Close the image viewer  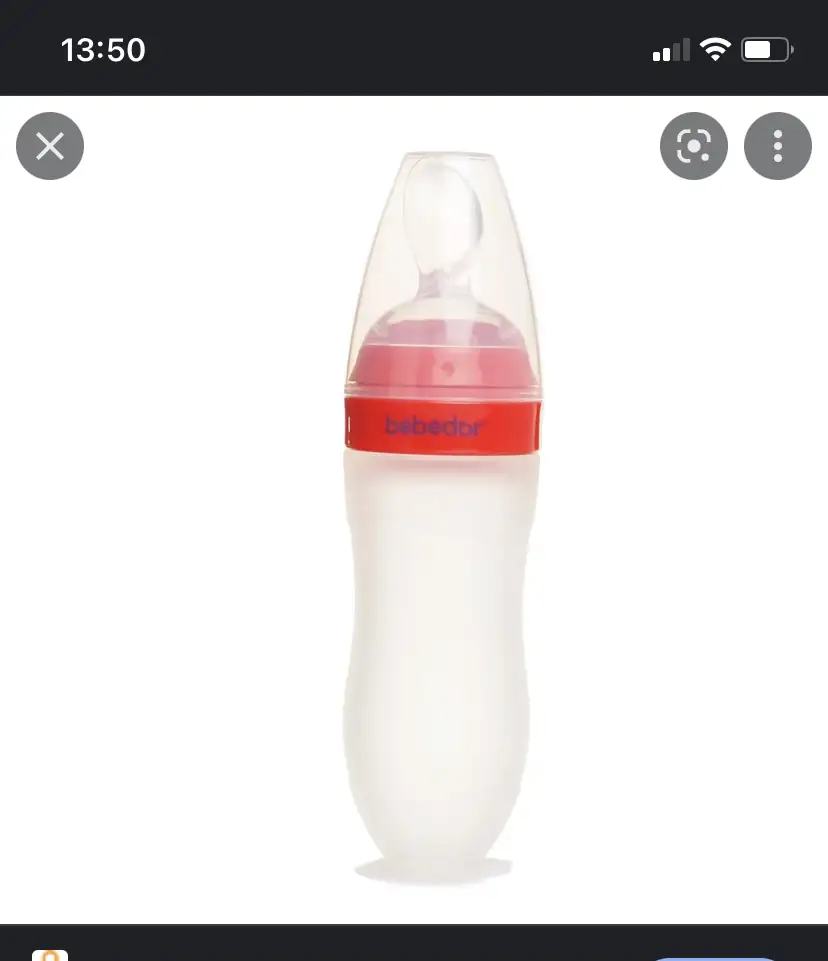tap(50, 147)
